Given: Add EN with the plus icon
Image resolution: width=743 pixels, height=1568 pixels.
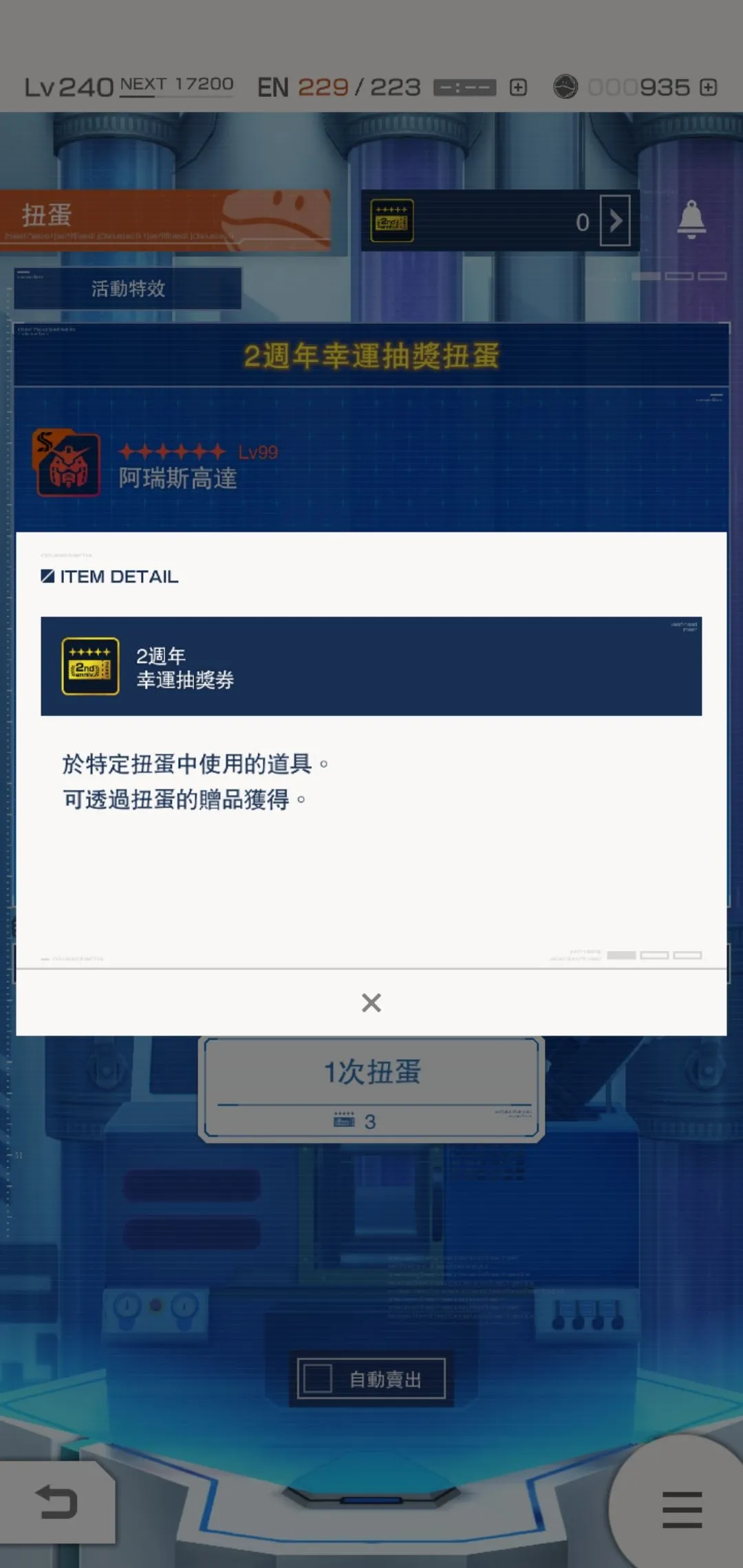Looking at the screenshot, I should 518,87.
